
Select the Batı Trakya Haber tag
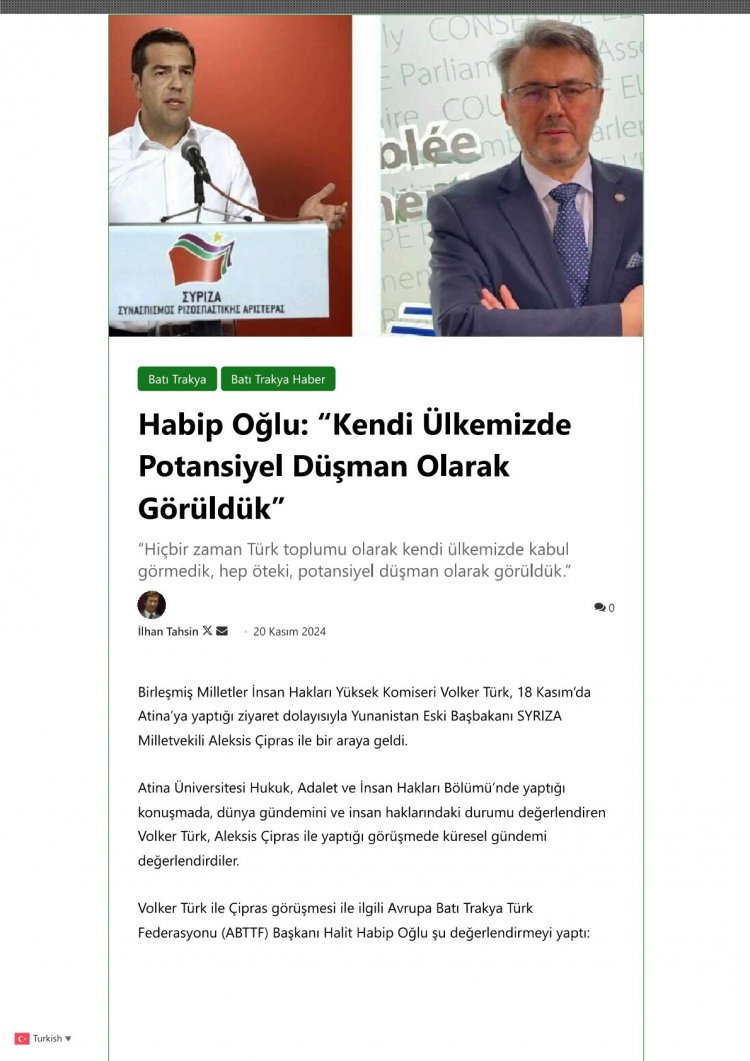[x=278, y=379]
